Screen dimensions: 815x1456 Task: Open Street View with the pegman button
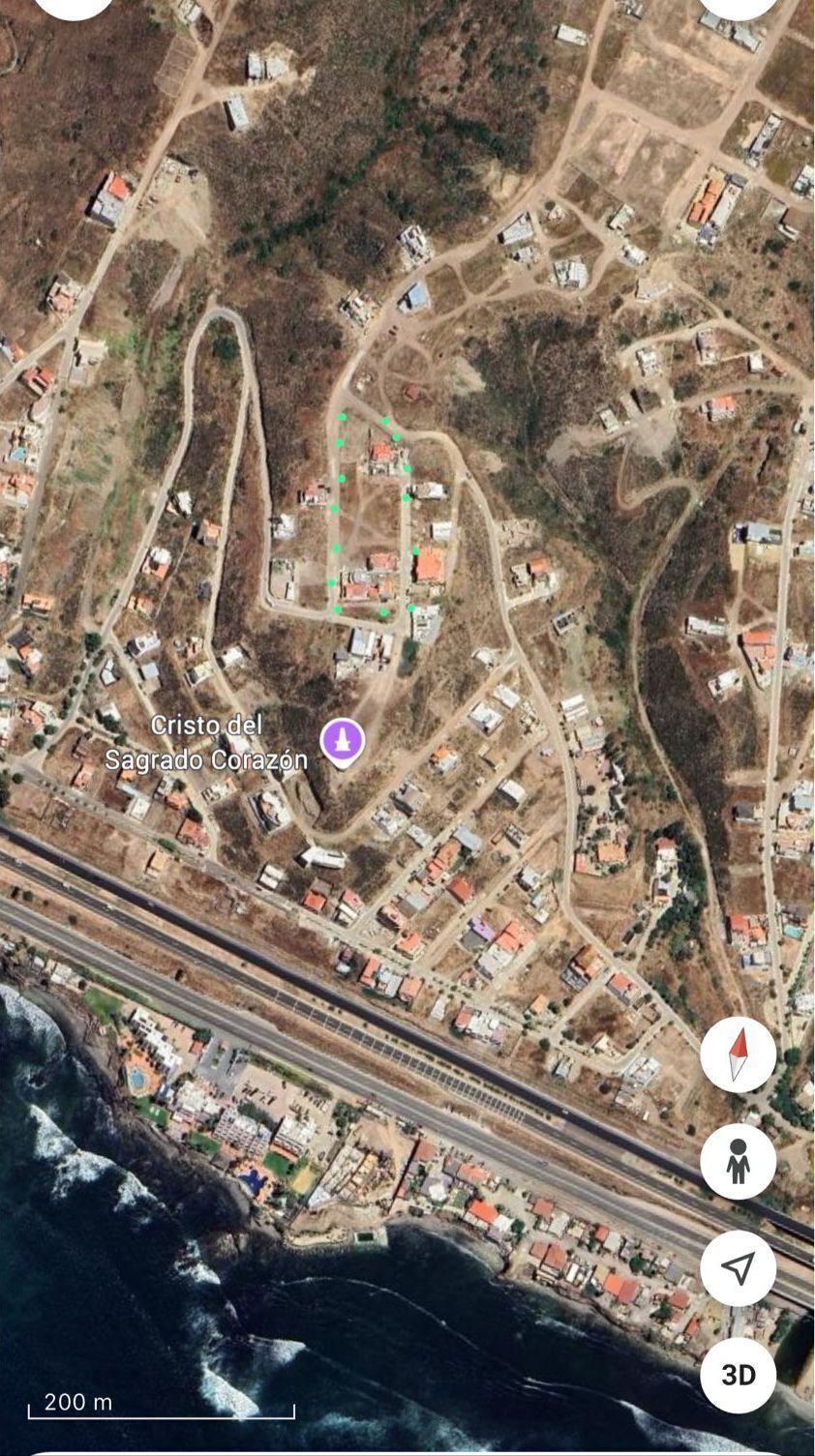pos(738,1161)
